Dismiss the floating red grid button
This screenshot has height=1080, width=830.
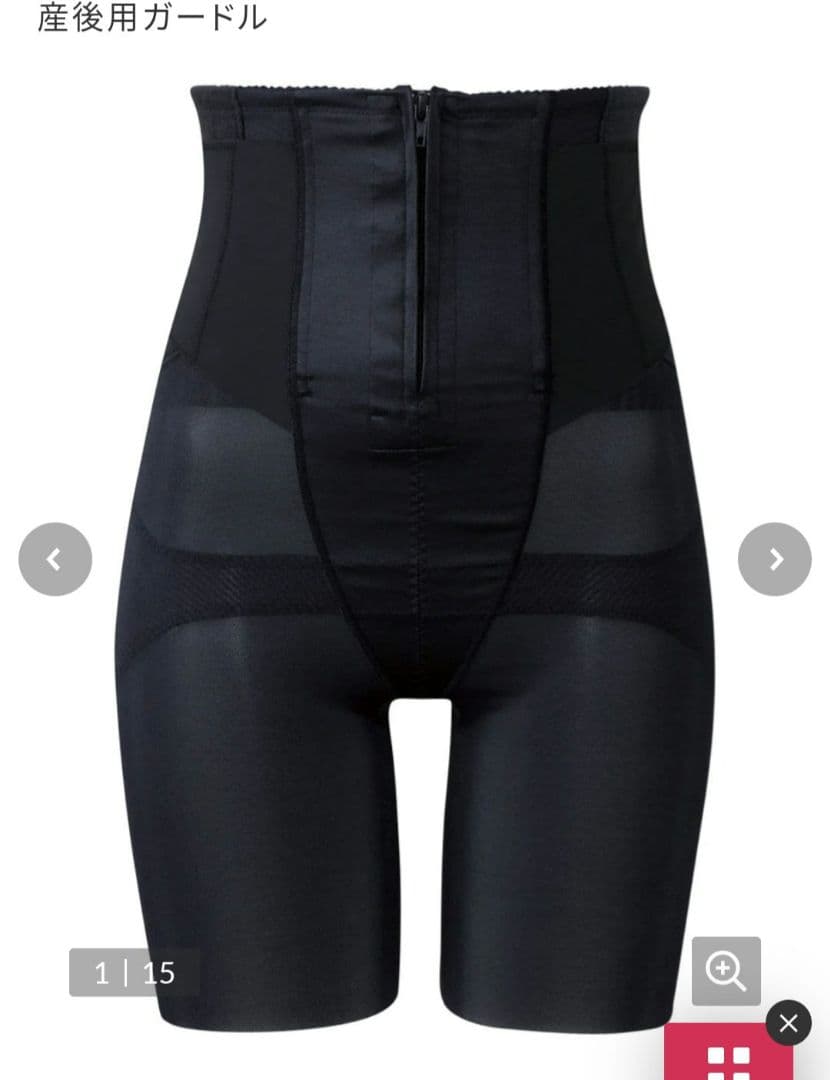(788, 1023)
